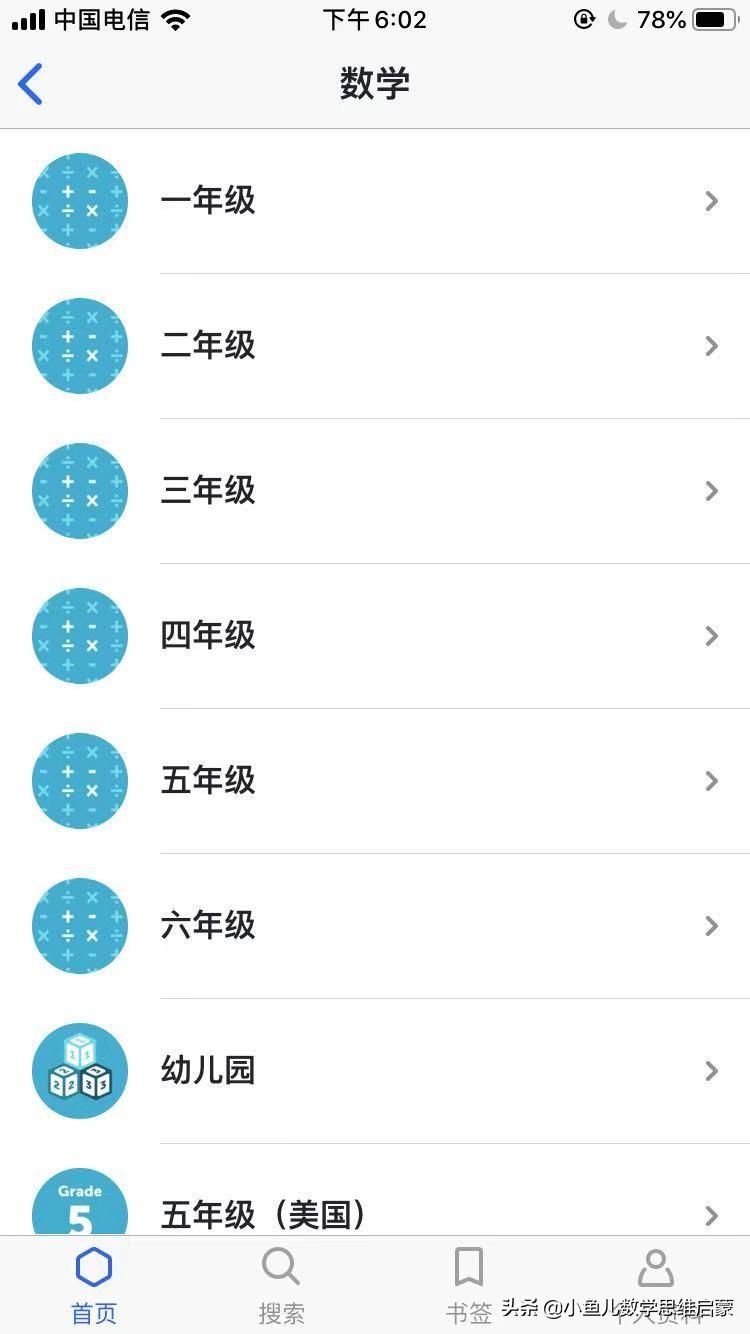Go back from the 数学 page
The image size is (750, 1334).
coord(31,84)
